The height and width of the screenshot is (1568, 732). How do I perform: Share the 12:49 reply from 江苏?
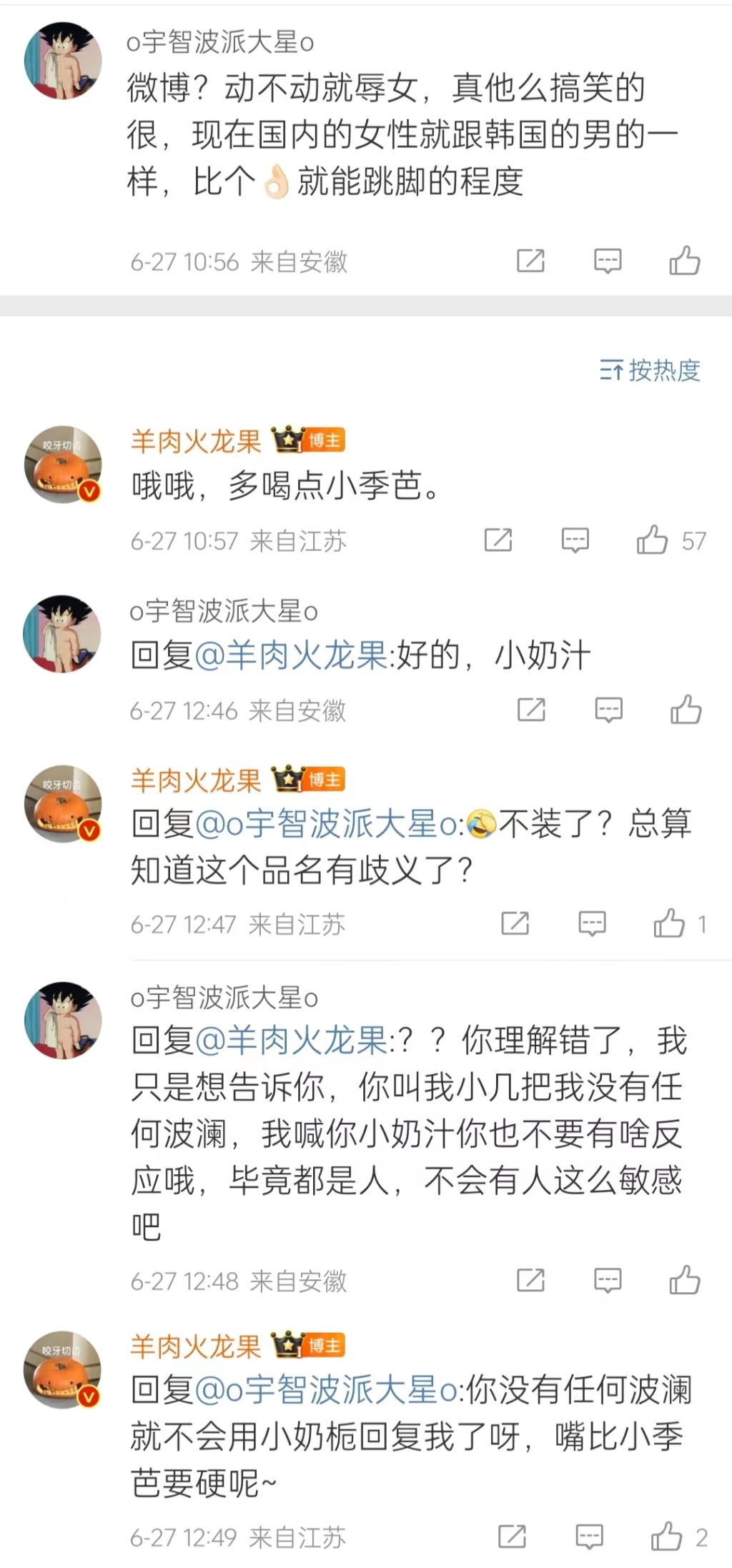[x=512, y=1537]
